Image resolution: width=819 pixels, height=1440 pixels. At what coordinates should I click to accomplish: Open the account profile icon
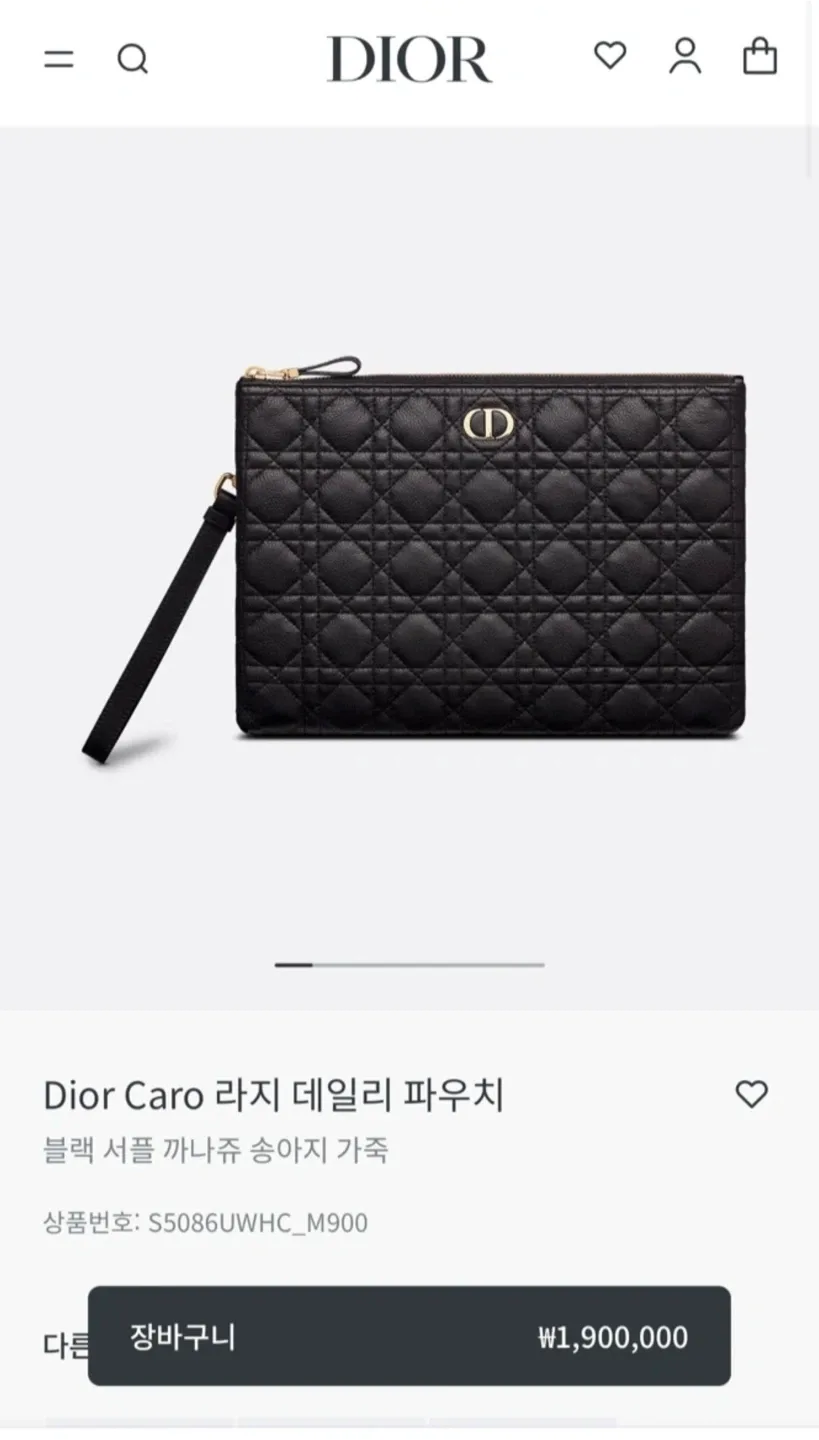click(x=685, y=56)
